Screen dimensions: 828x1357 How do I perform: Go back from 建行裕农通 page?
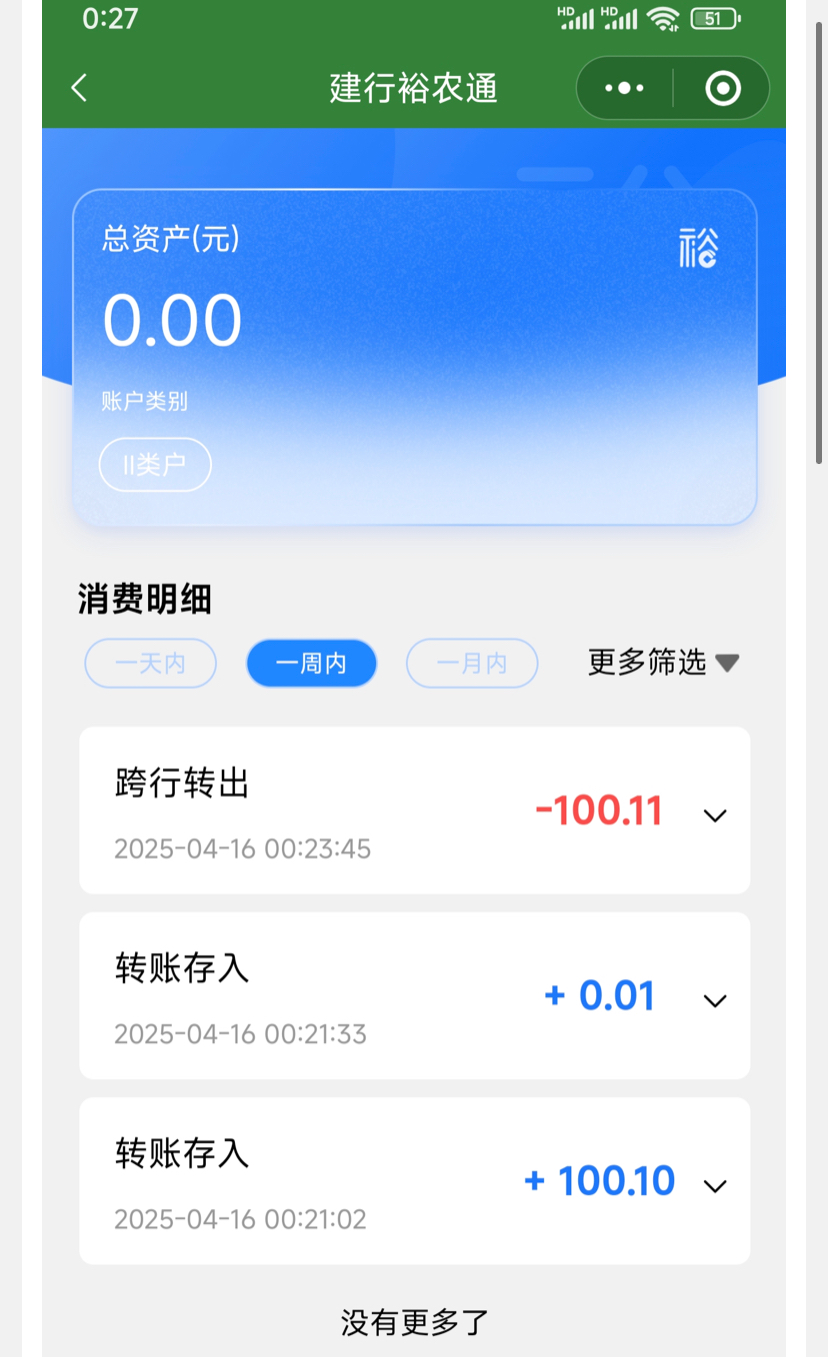pyautogui.click(x=79, y=88)
